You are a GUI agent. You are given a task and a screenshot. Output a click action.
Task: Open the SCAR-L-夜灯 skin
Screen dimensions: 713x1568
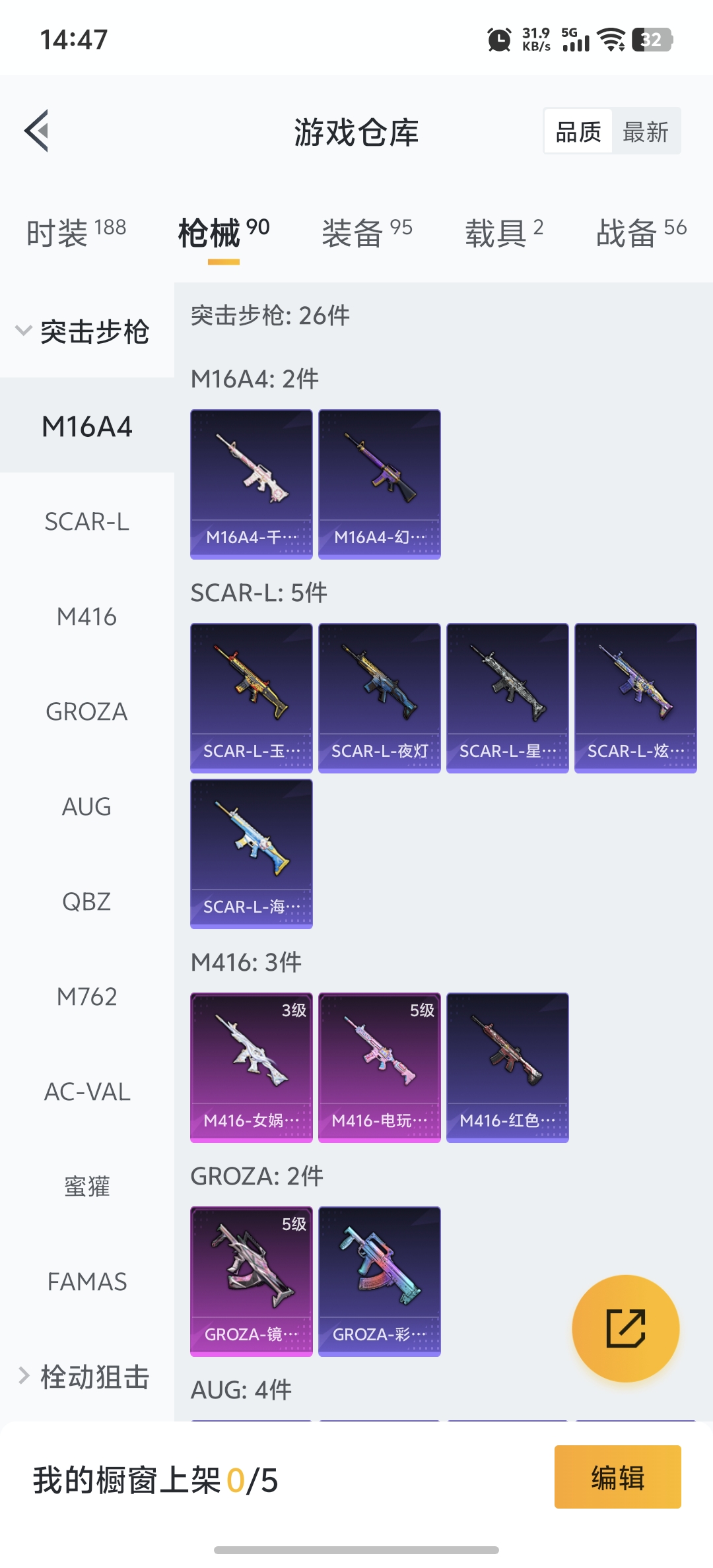(379, 698)
